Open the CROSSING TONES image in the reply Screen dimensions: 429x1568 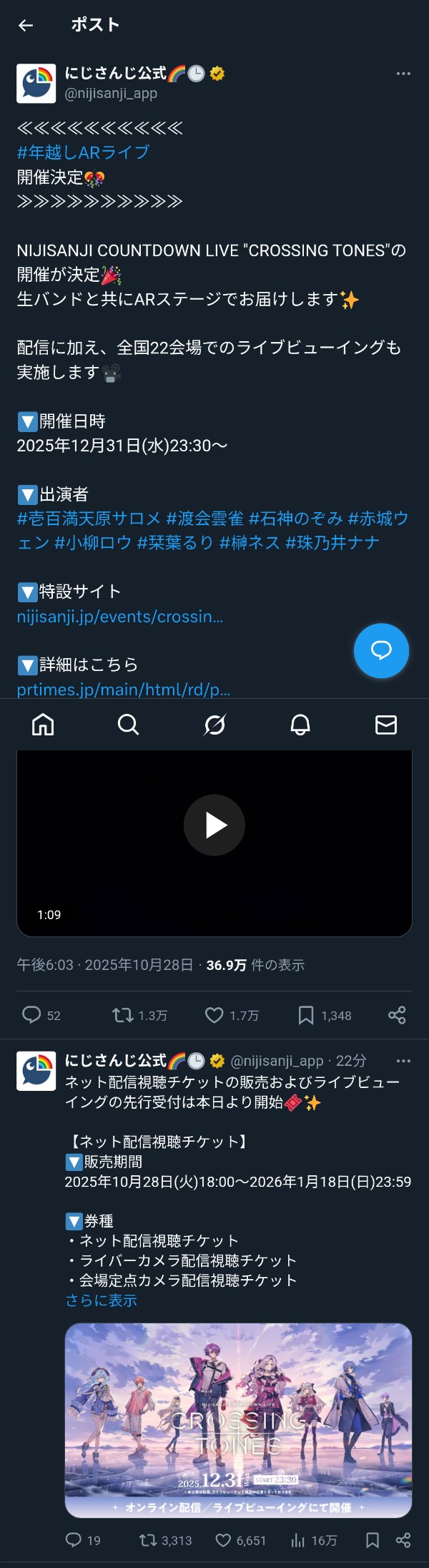tap(238, 1421)
